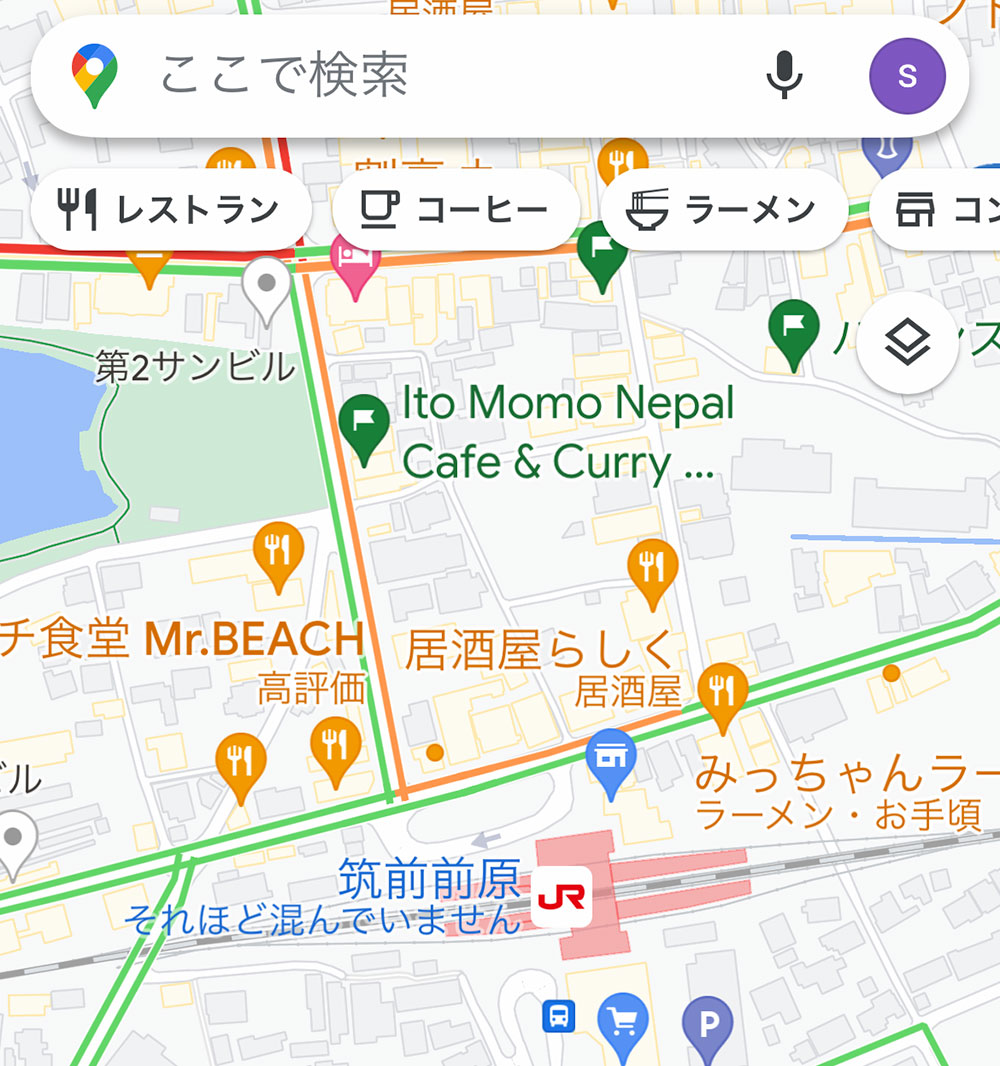Tap the Google Maps pin logo in search bar
This screenshot has height=1066, width=1000.
(x=96, y=75)
